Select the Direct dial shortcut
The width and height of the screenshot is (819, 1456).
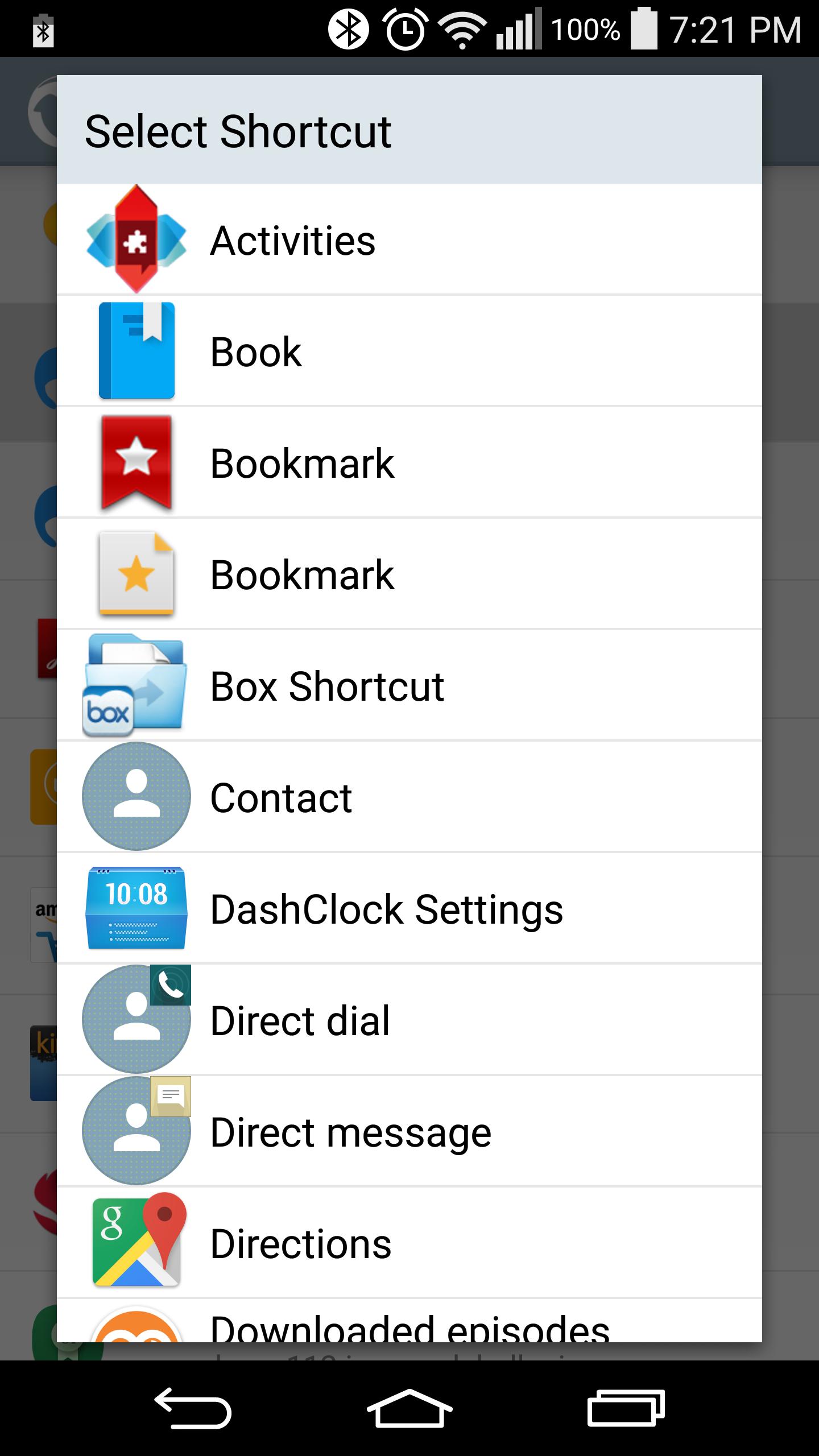tap(408, 1020)
